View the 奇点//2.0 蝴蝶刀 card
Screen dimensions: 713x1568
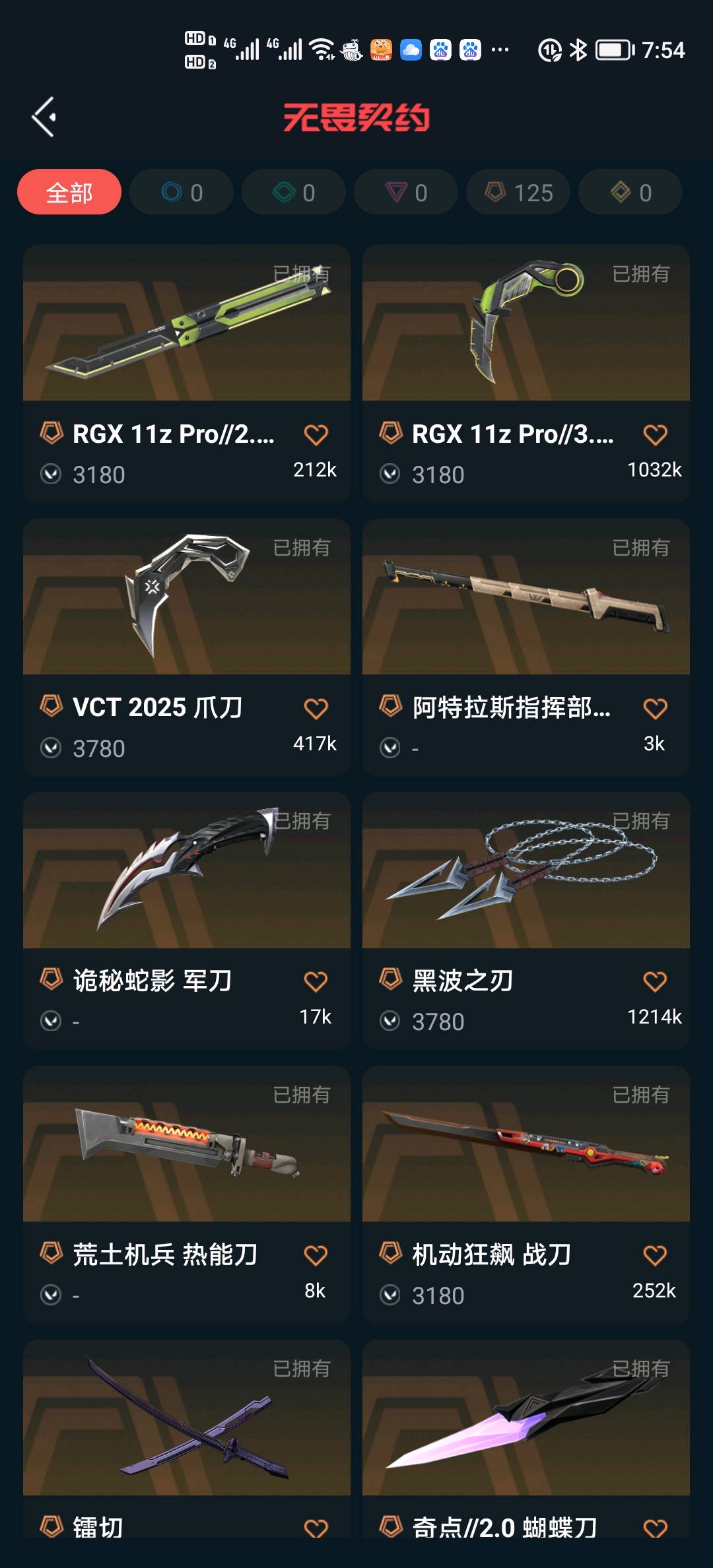[526, 1419]
